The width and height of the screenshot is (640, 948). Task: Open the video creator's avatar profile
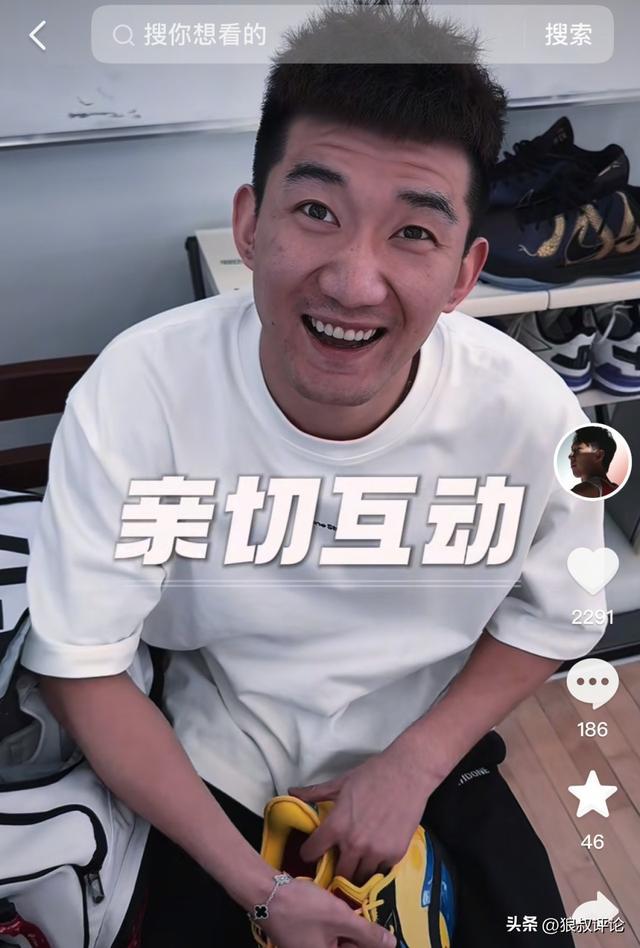(x=592, y=461)
